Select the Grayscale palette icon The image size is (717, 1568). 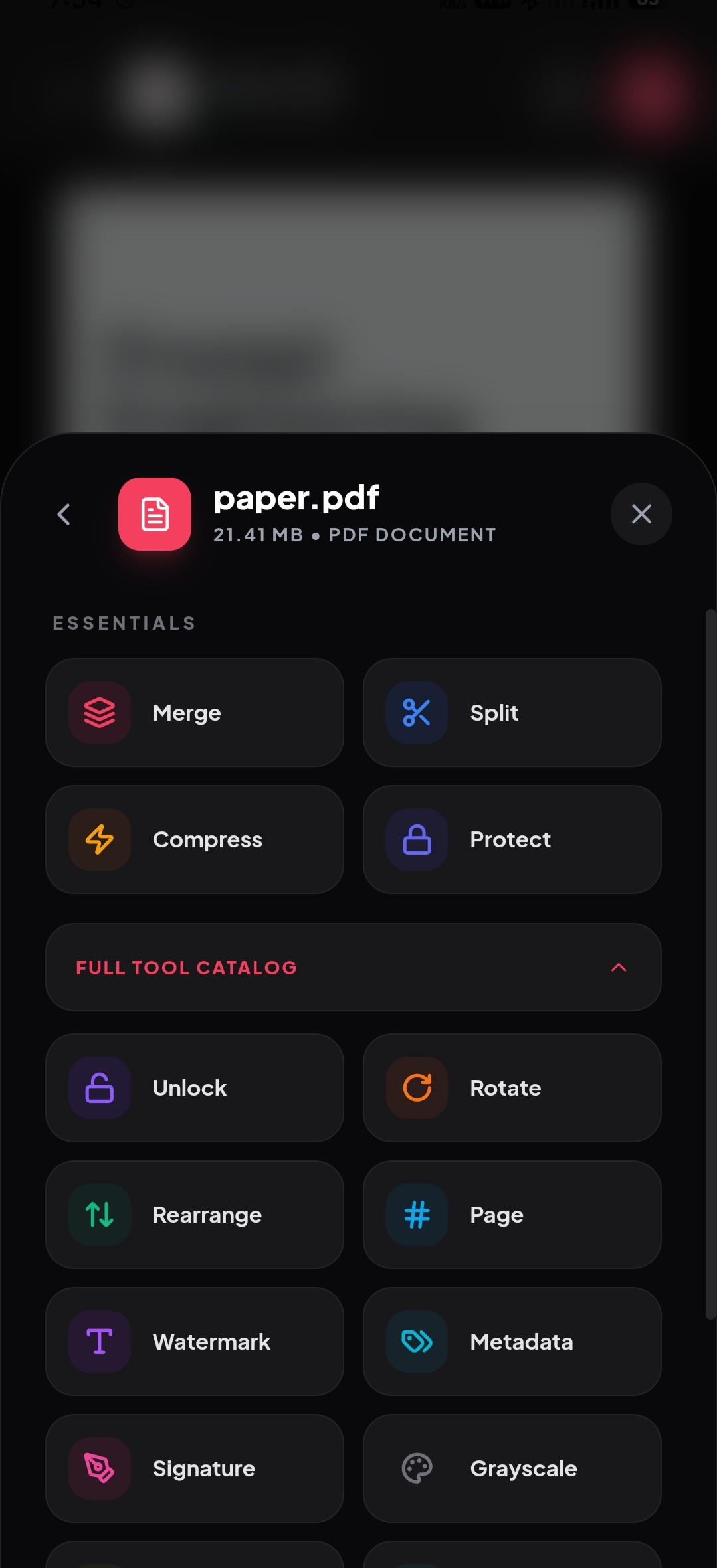[416, 1468]
